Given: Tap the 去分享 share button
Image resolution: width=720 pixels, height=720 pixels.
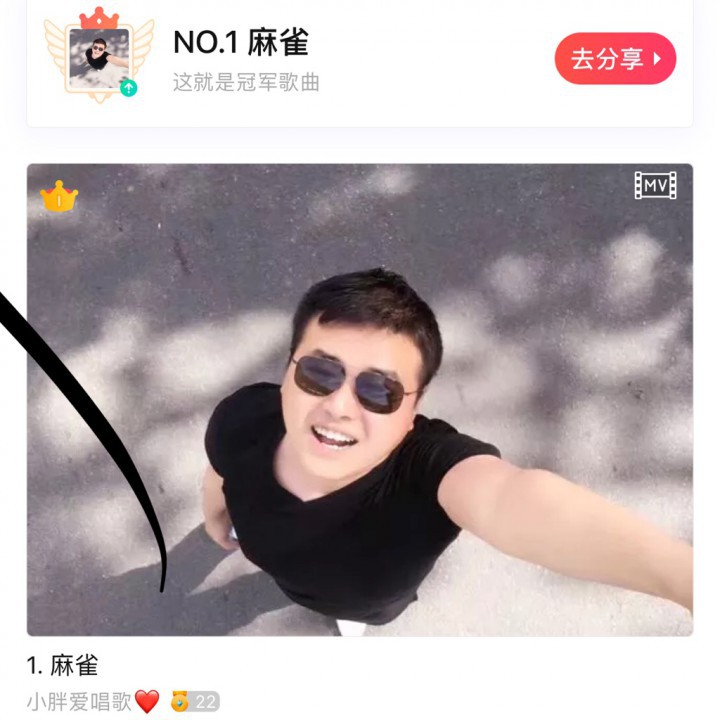Looking at the screenshot, I should [615, 59].
